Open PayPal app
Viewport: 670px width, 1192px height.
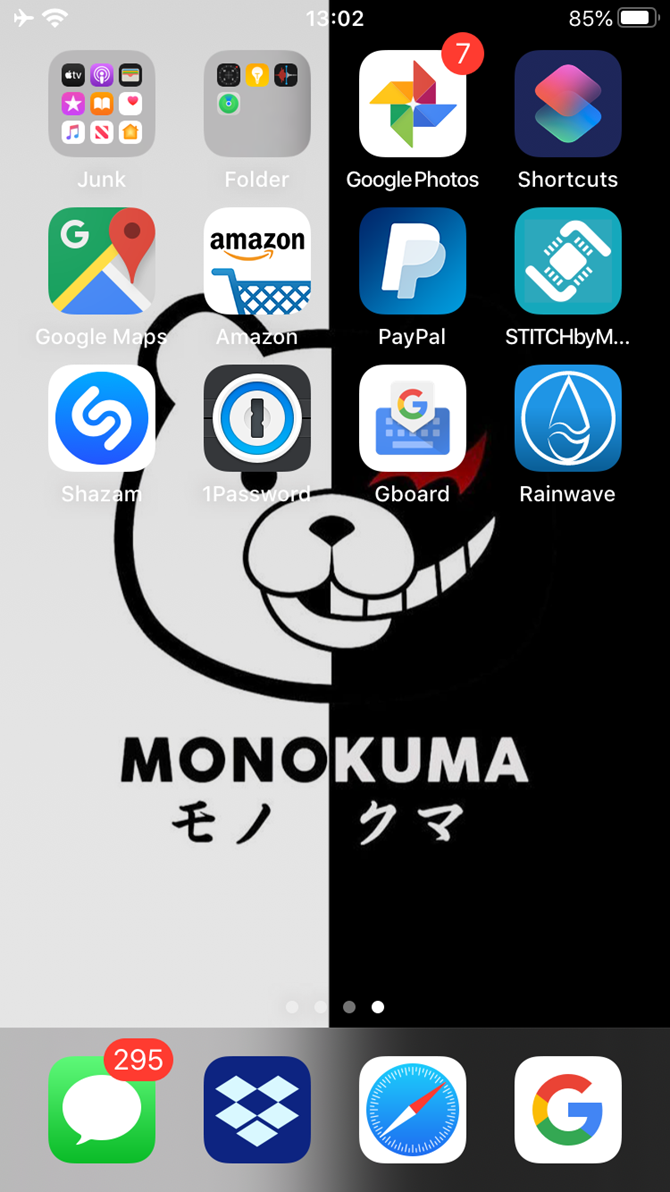(412, 261)
